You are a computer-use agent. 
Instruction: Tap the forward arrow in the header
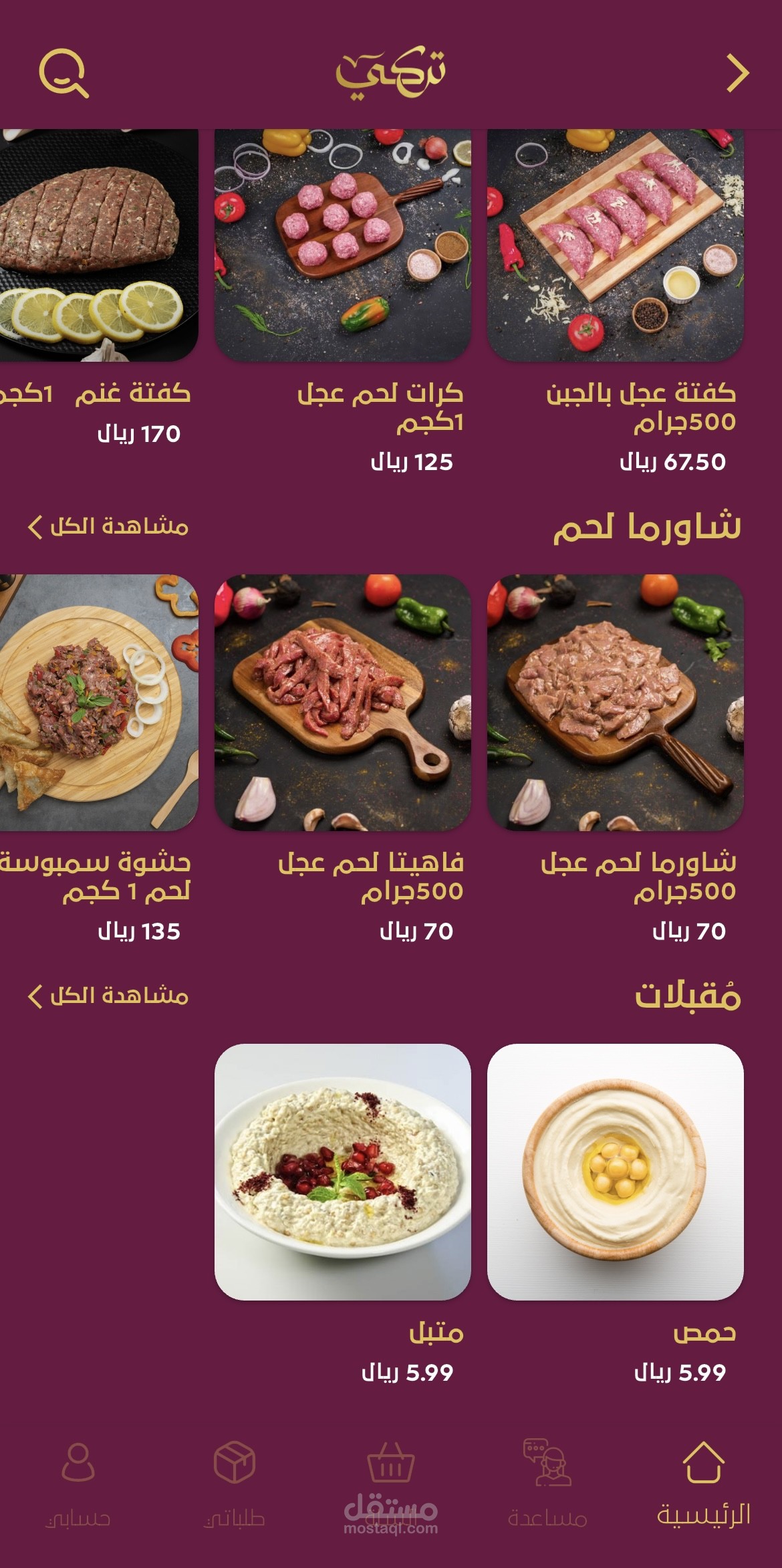pos(737,73)
